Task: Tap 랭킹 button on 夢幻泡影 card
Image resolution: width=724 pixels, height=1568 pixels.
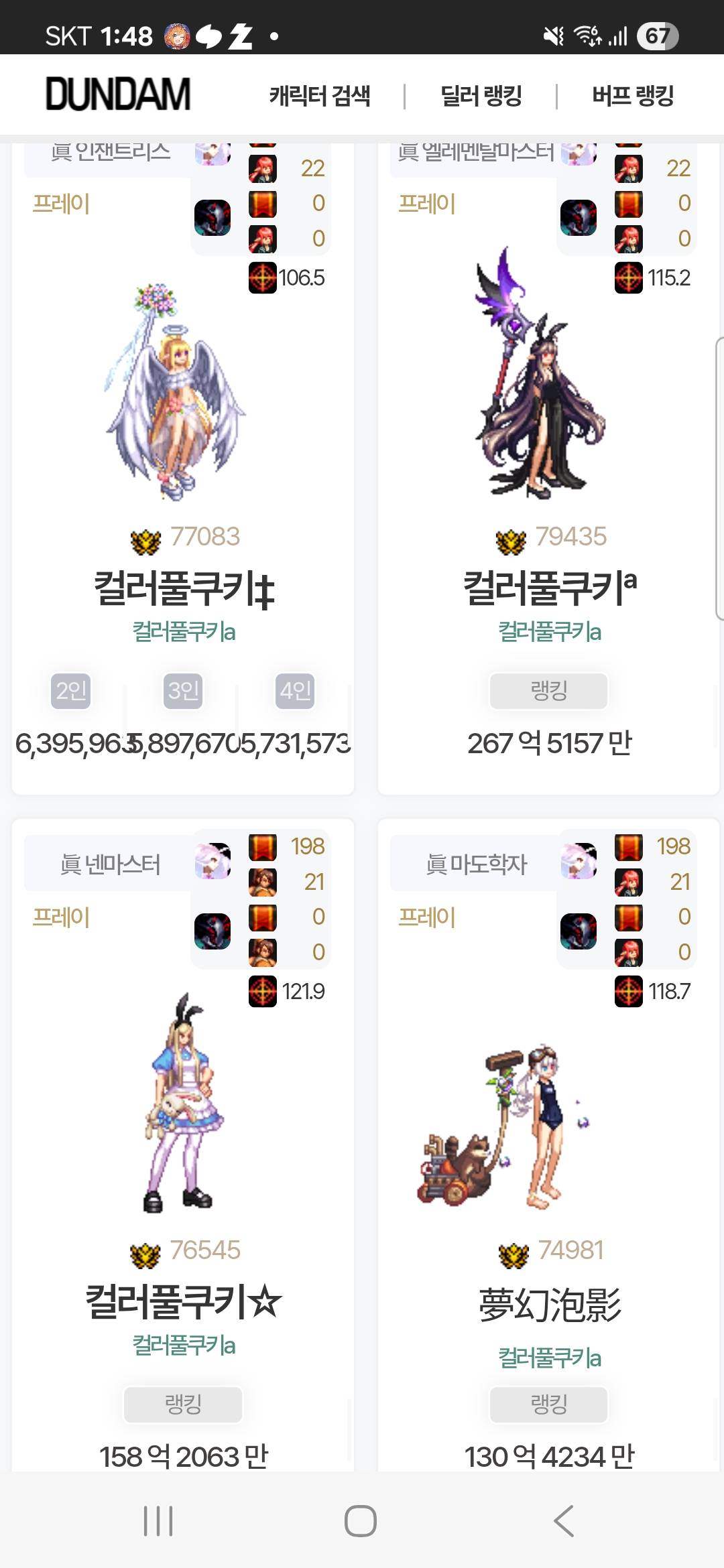Action: click(x=549, y=1404)
